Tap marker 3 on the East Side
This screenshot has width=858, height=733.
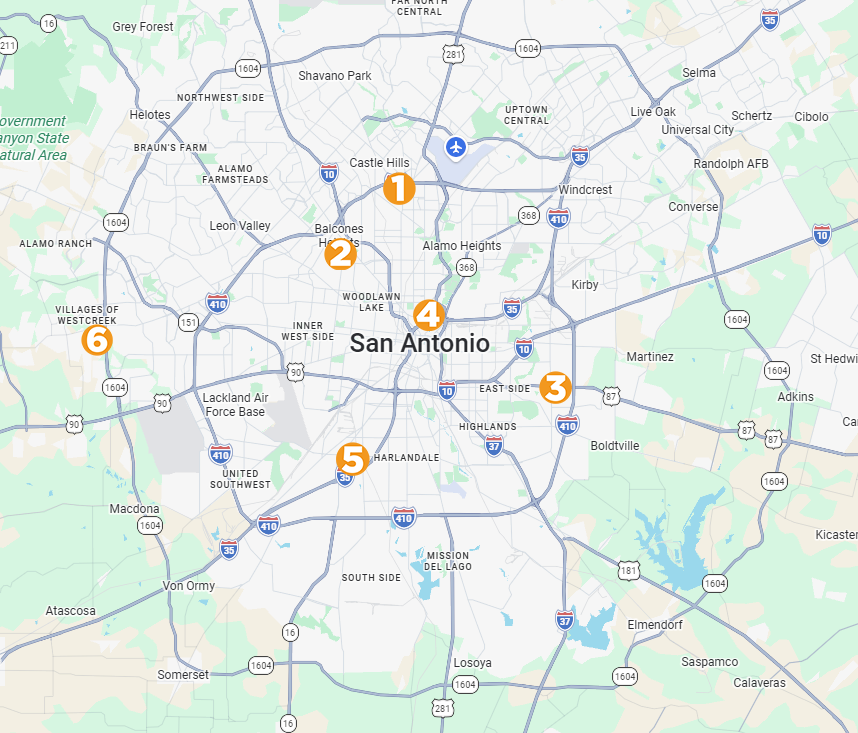tap(555, 386)
